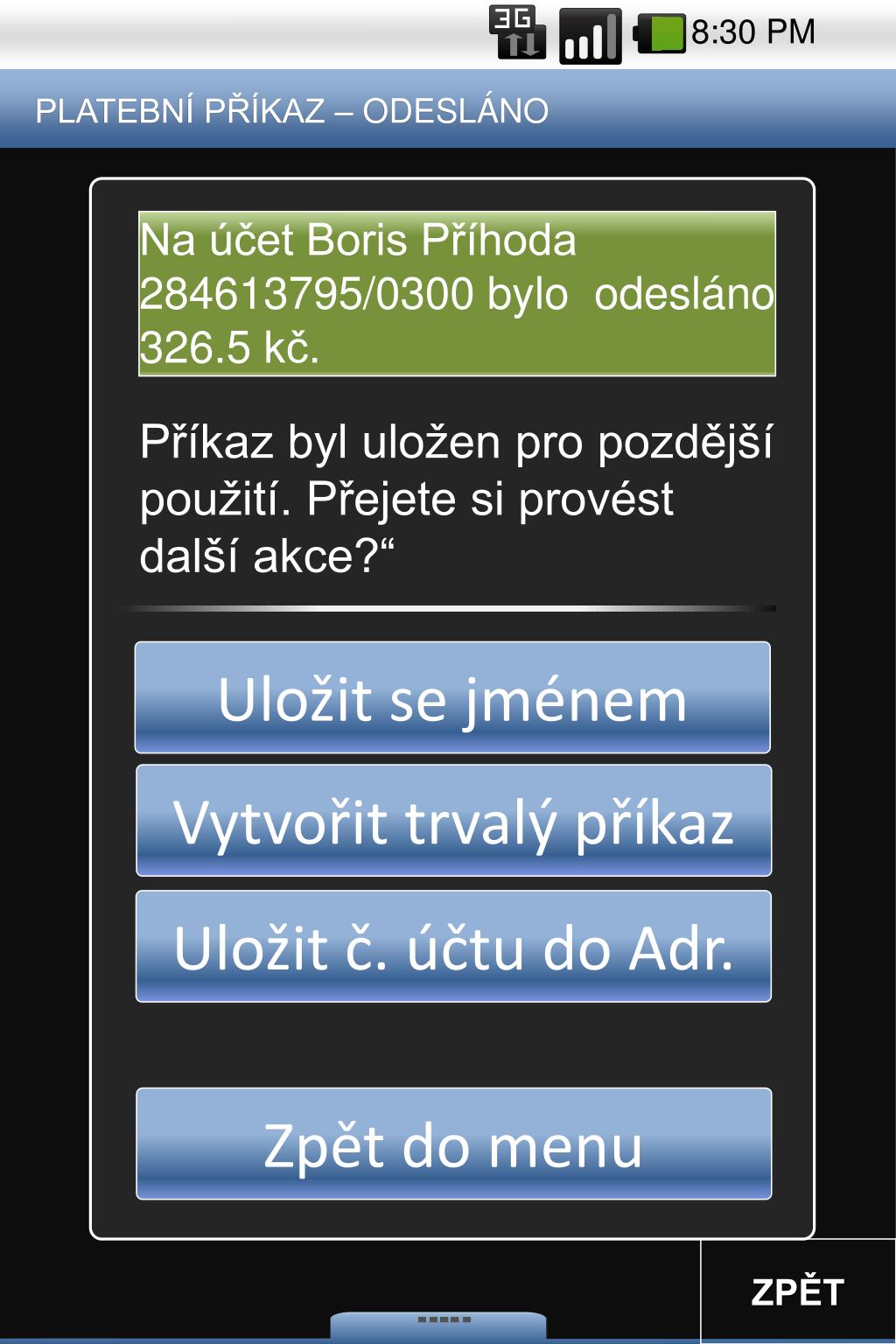
Task: Select Vytvořit trvalý příkaz
Action: point(453,821)
